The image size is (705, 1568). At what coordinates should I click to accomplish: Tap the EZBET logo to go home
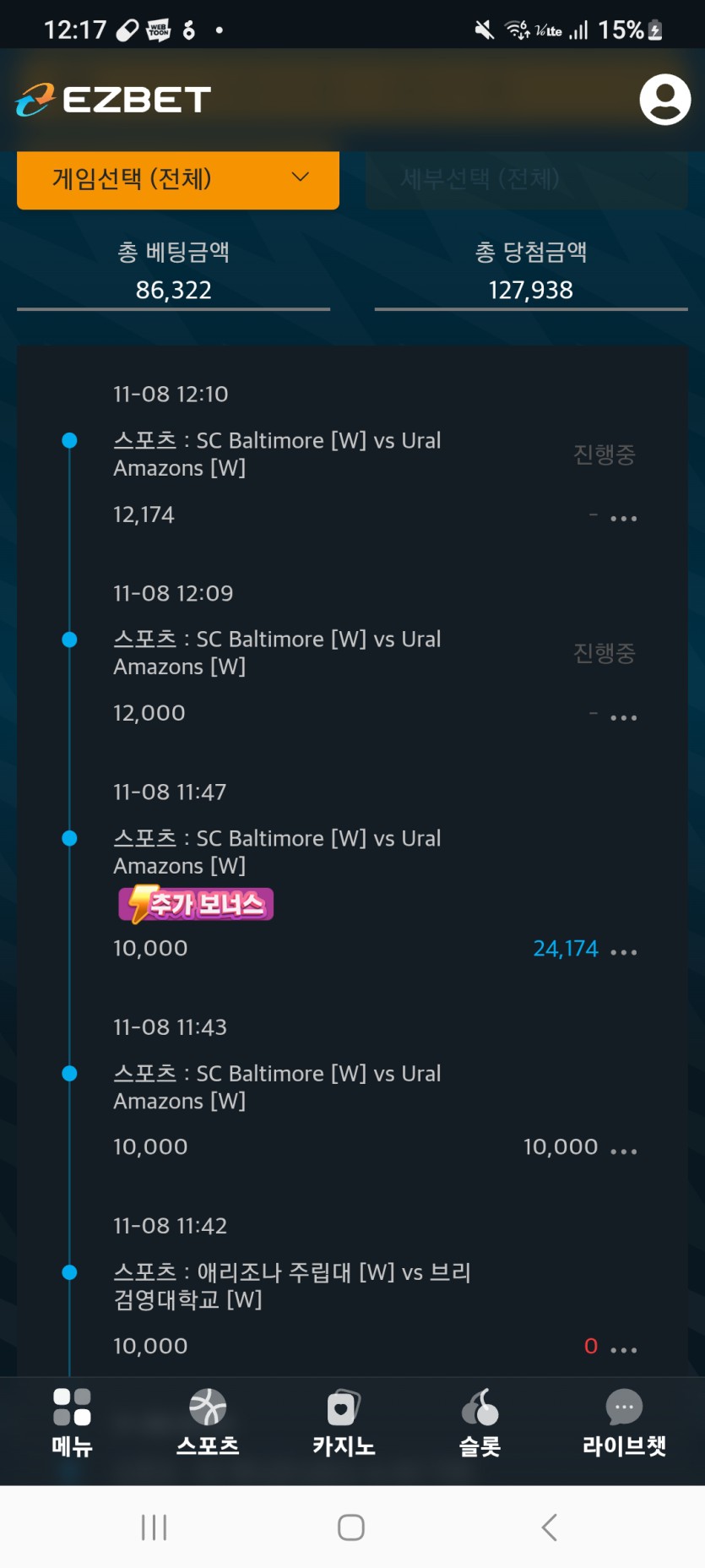coord(113,100)
